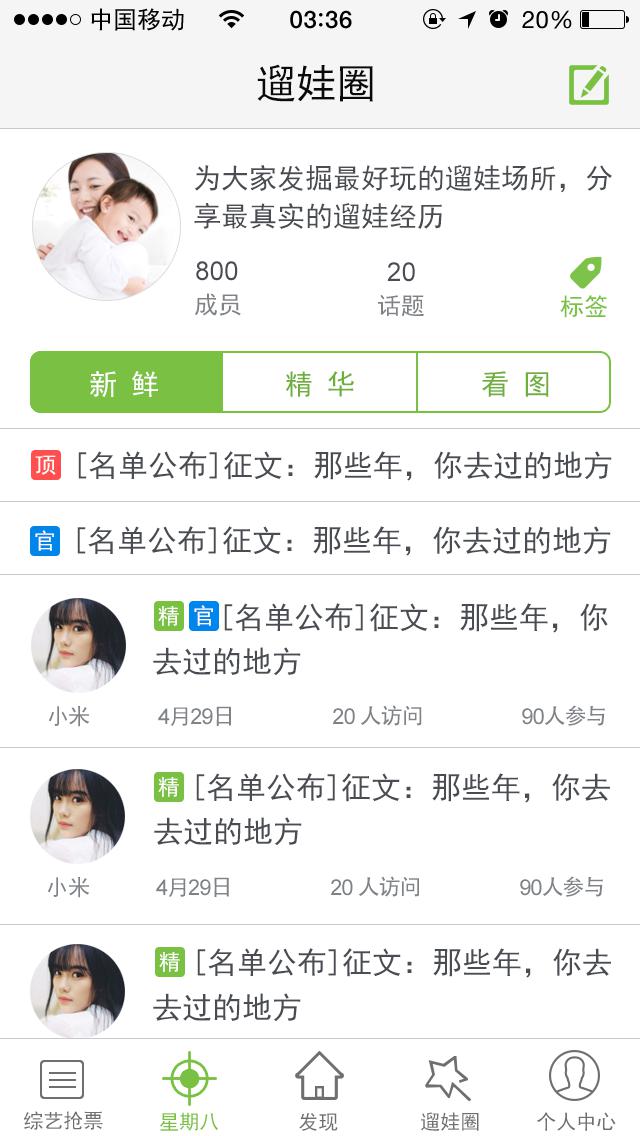The height and width of the screenshot is (1136, 640).
Task: Go to the 发现 tab
Action: pyautogui.click(x=319, y=1092)
